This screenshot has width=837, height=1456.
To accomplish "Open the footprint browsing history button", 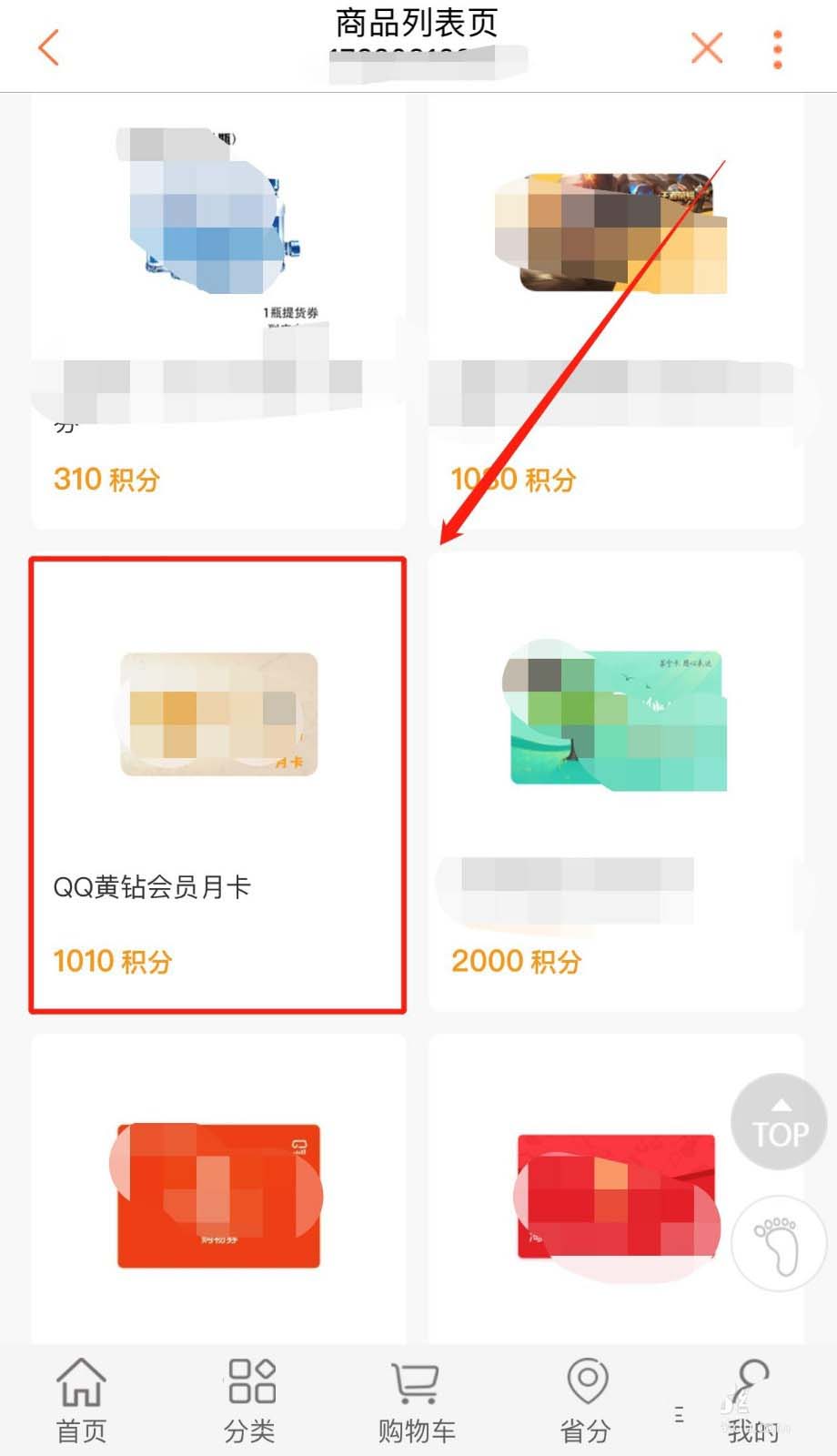I will pos(777,1243).
